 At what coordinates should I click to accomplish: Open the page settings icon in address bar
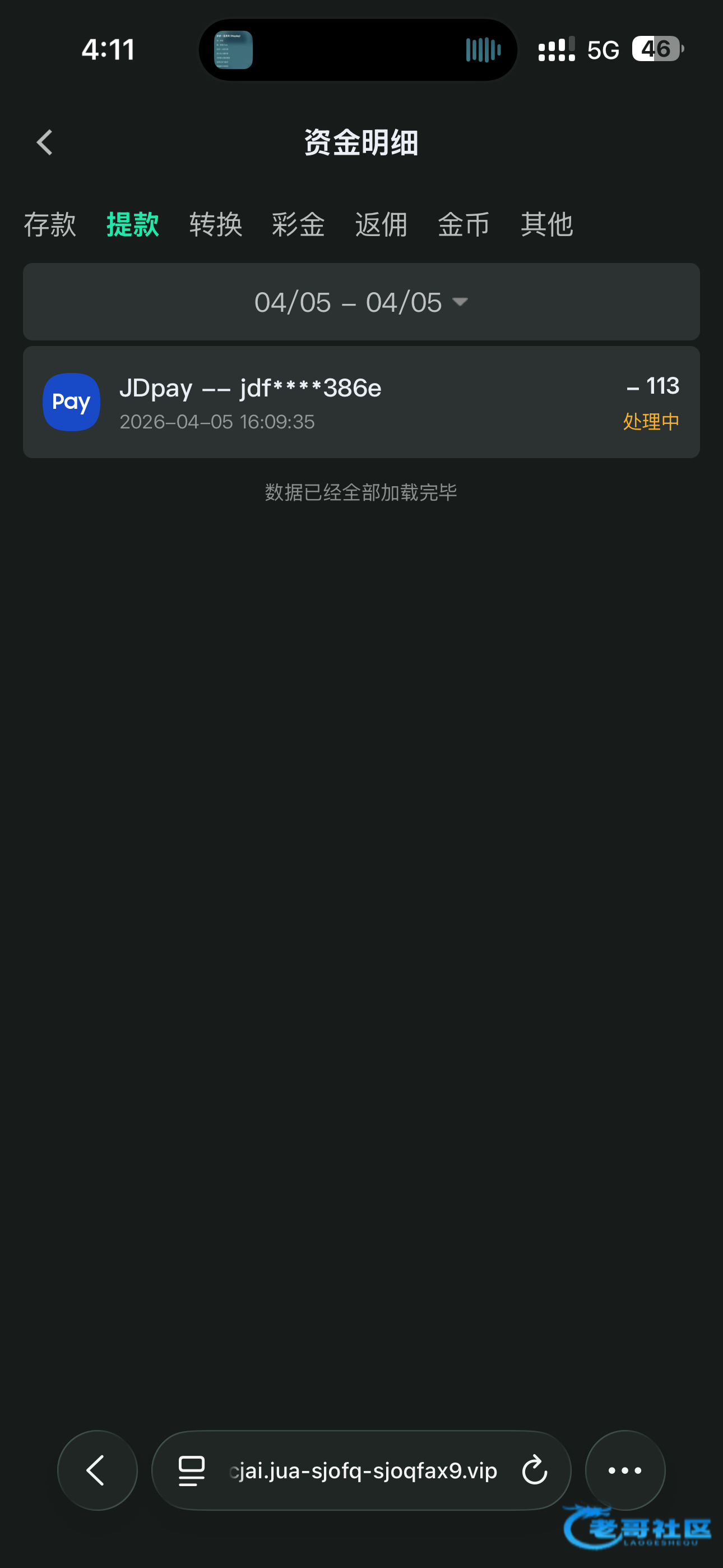click(x=191, y=1470)
